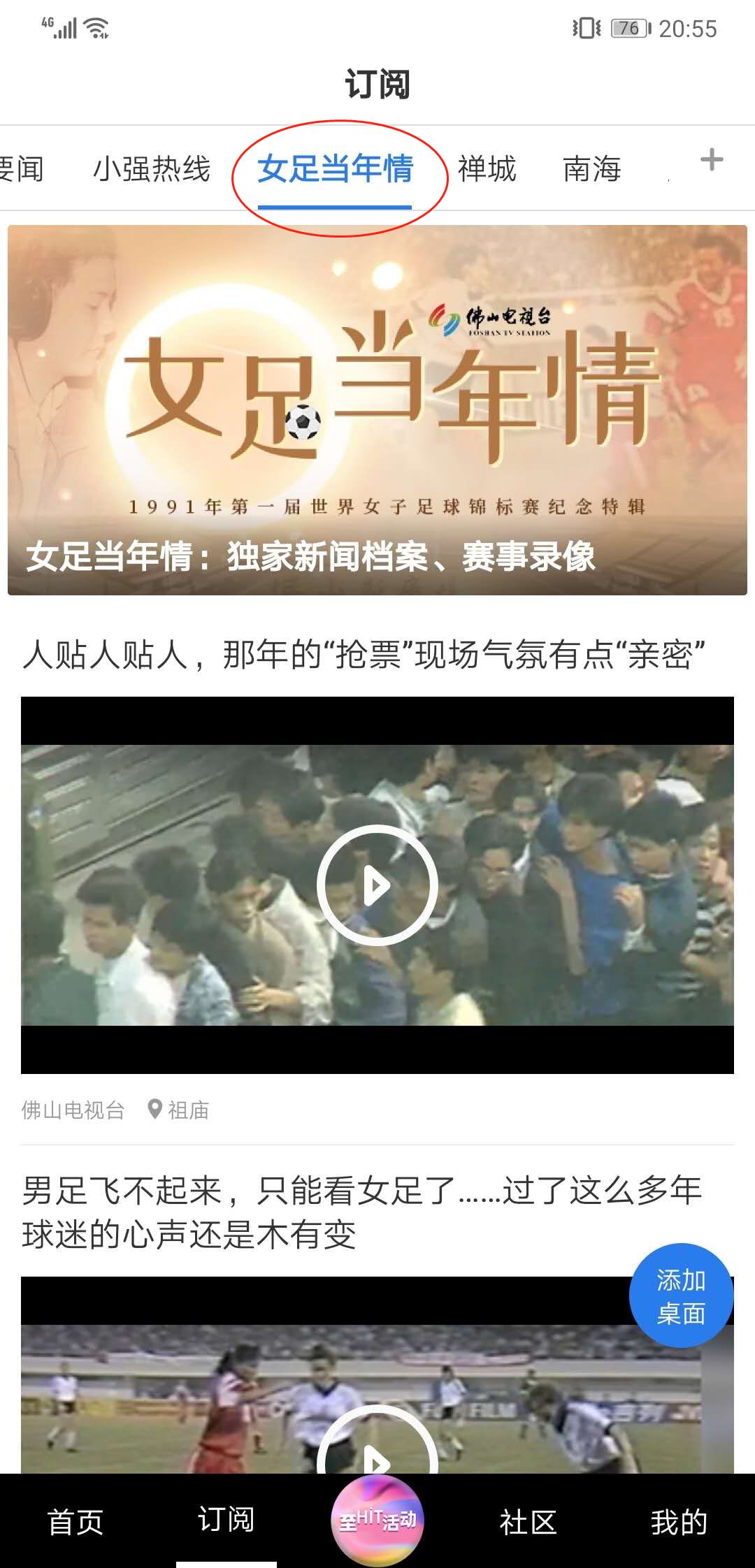Tap the + icon to add a new channel
Image resolution: width=755 pixels, height=1568 pixels.
tap(713, 162)
